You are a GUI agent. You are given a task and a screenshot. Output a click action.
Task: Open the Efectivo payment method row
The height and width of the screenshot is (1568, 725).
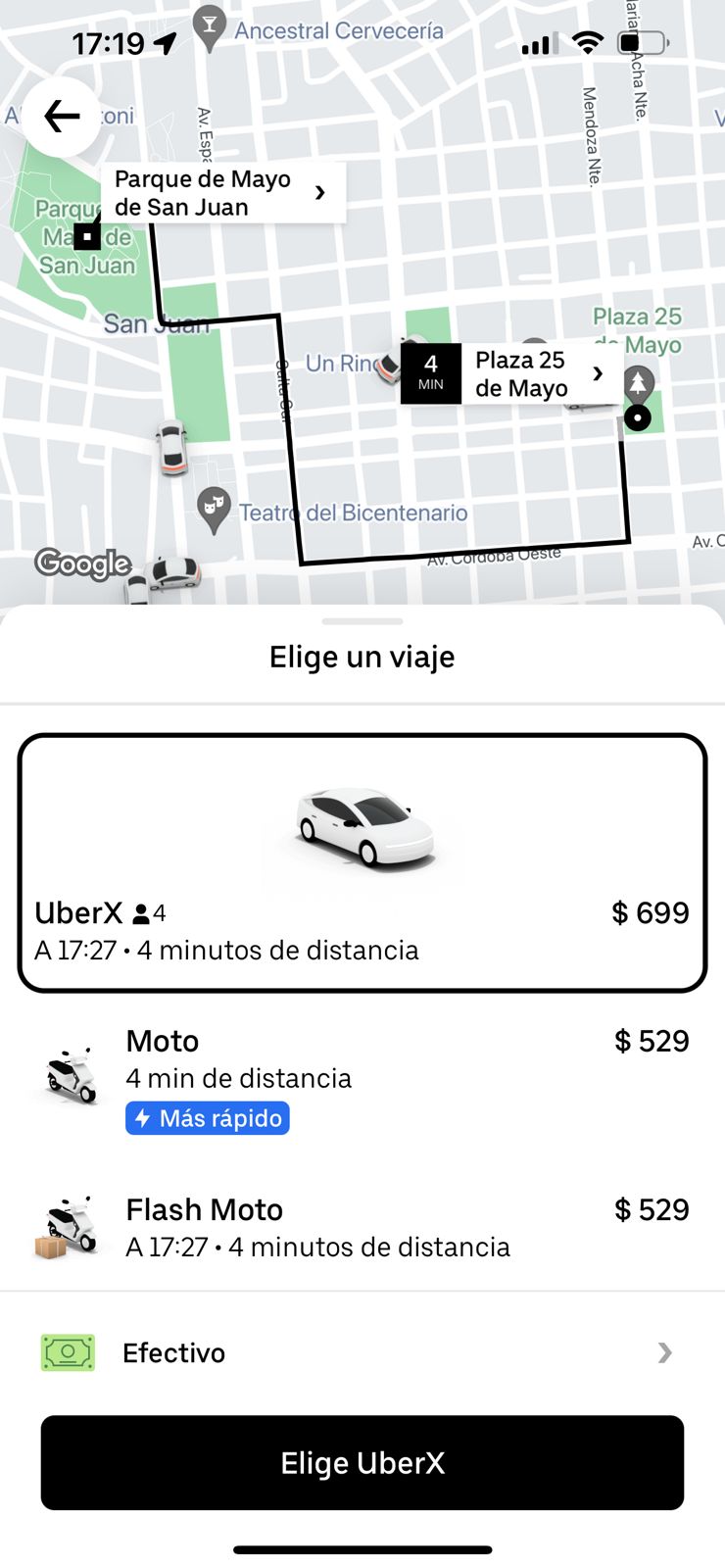click(x=362, y=1352)
